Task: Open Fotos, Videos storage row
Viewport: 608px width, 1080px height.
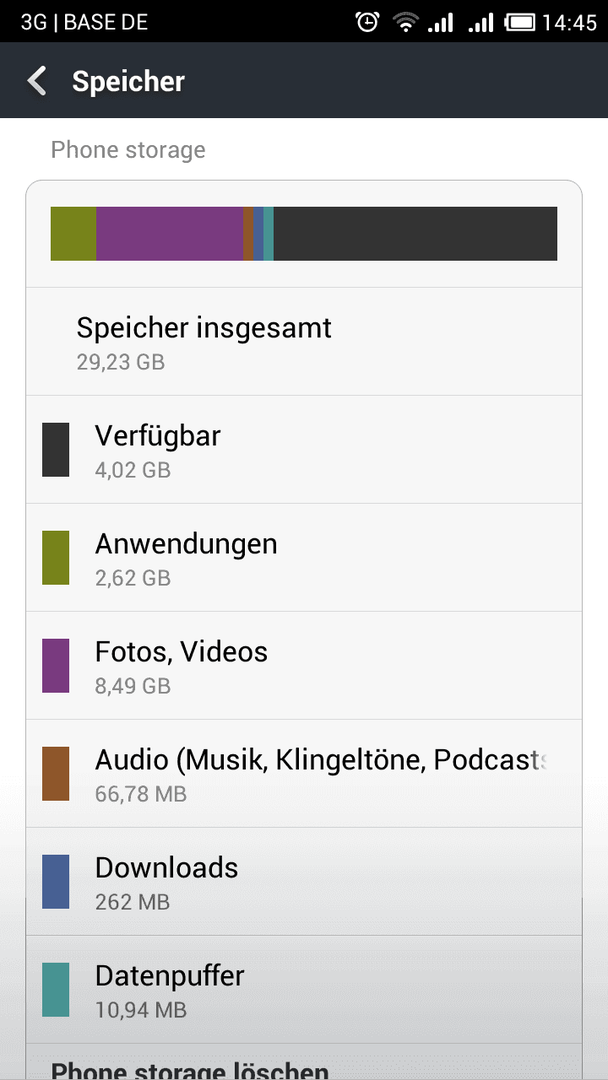Action: (304, 665)
